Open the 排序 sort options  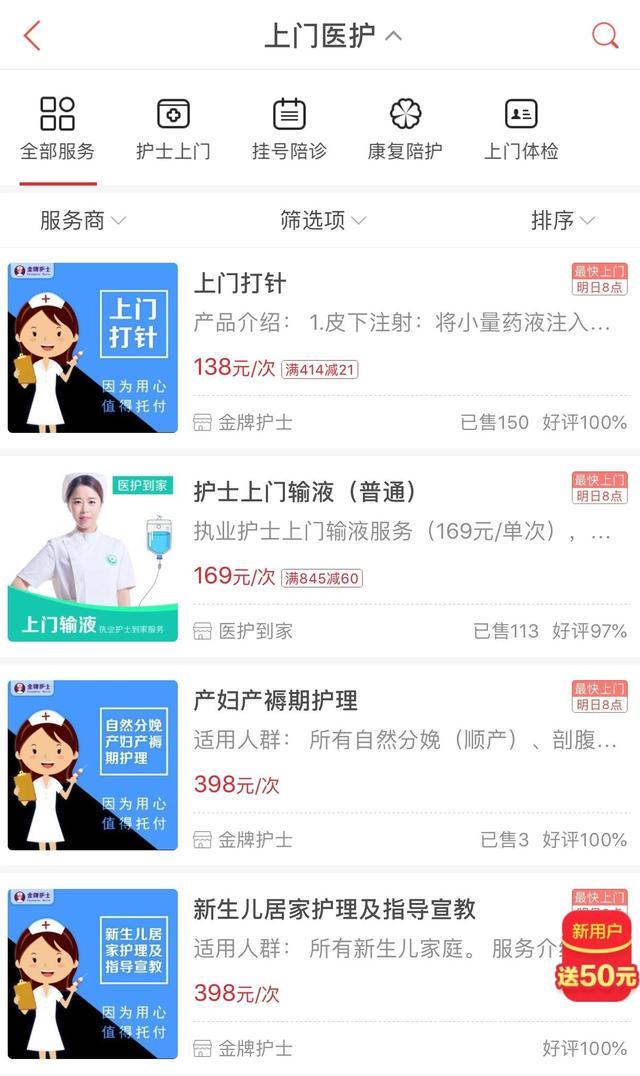pyautogui.click(x=562, y=221)
